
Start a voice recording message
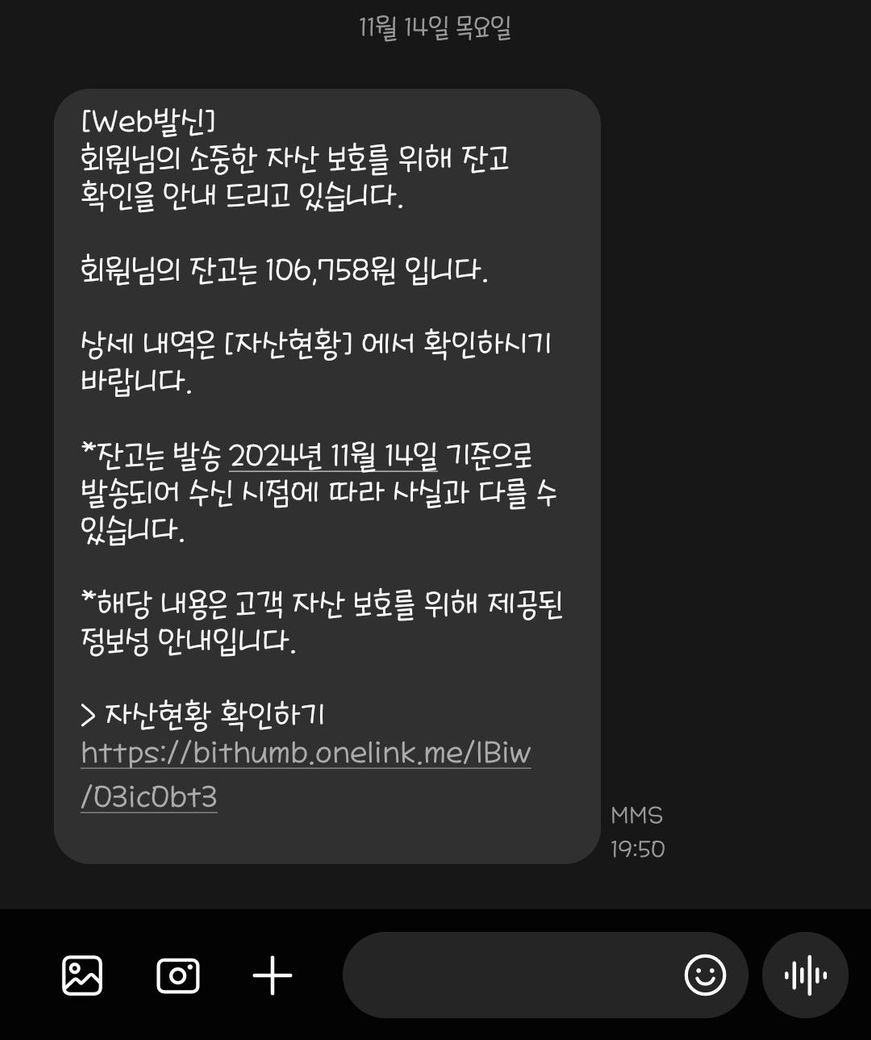pos(805,975)
